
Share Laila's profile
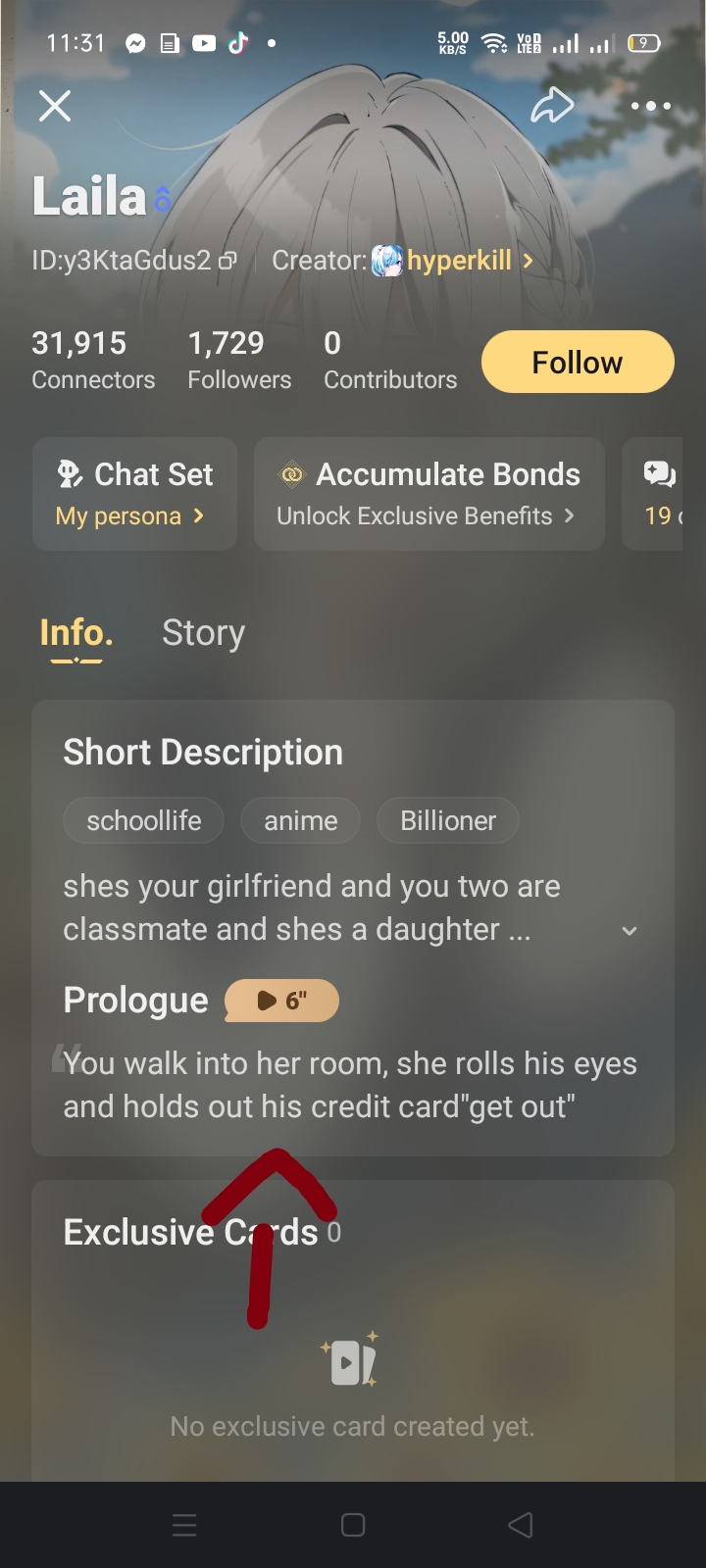pos(552,106)
